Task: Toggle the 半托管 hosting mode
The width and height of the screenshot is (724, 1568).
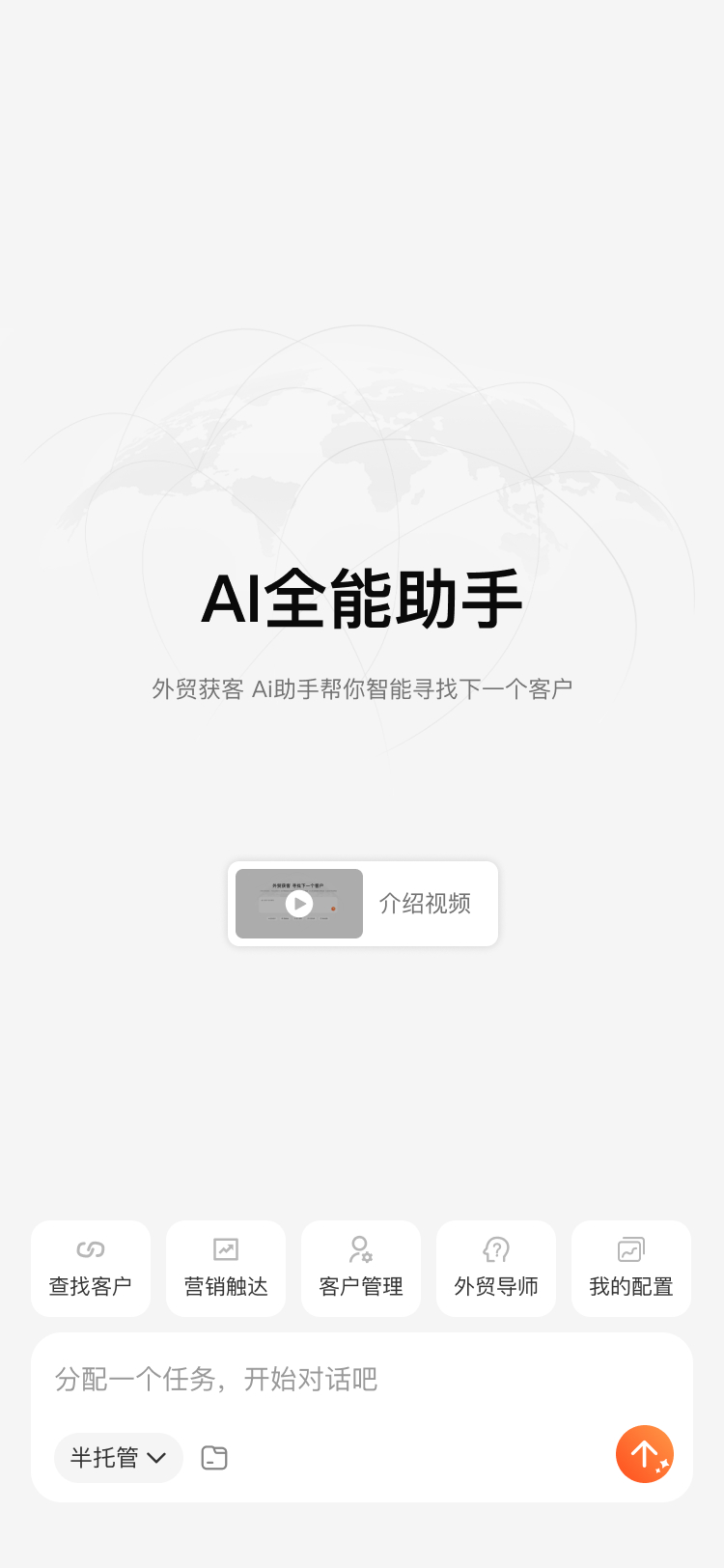Action: (x=118, y=1458)
